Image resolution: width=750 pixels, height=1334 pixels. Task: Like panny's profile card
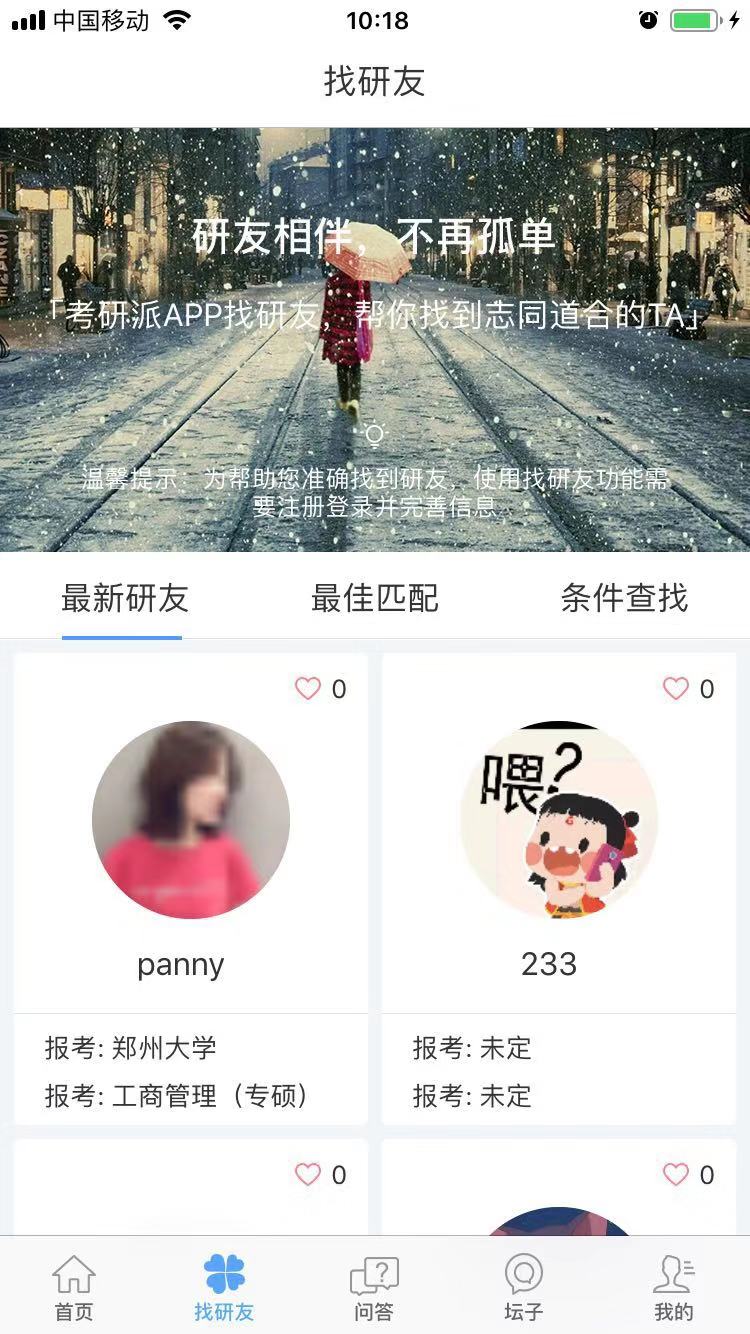pyautogui.click(x=309, y=689)
